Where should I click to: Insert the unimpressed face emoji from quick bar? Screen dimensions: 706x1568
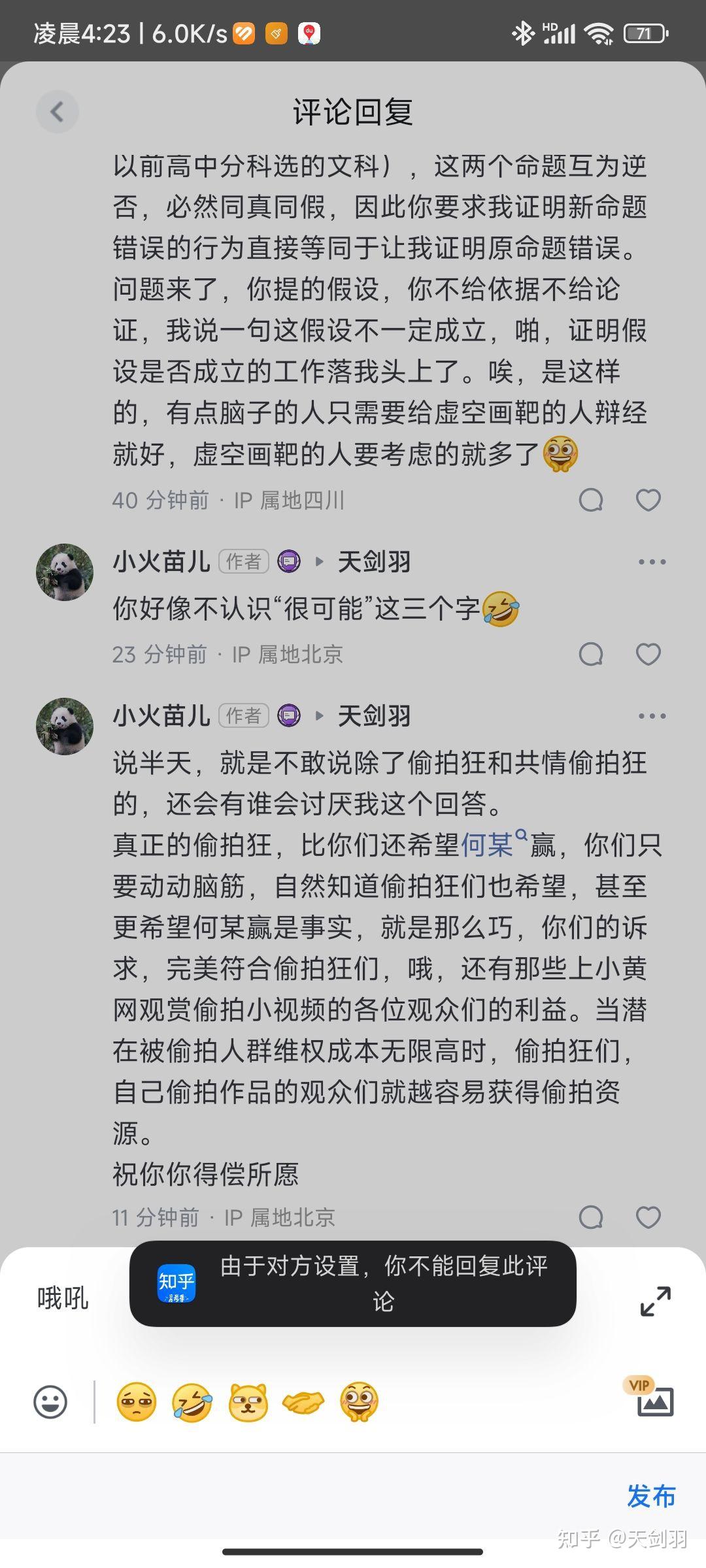pos(136,1403)
